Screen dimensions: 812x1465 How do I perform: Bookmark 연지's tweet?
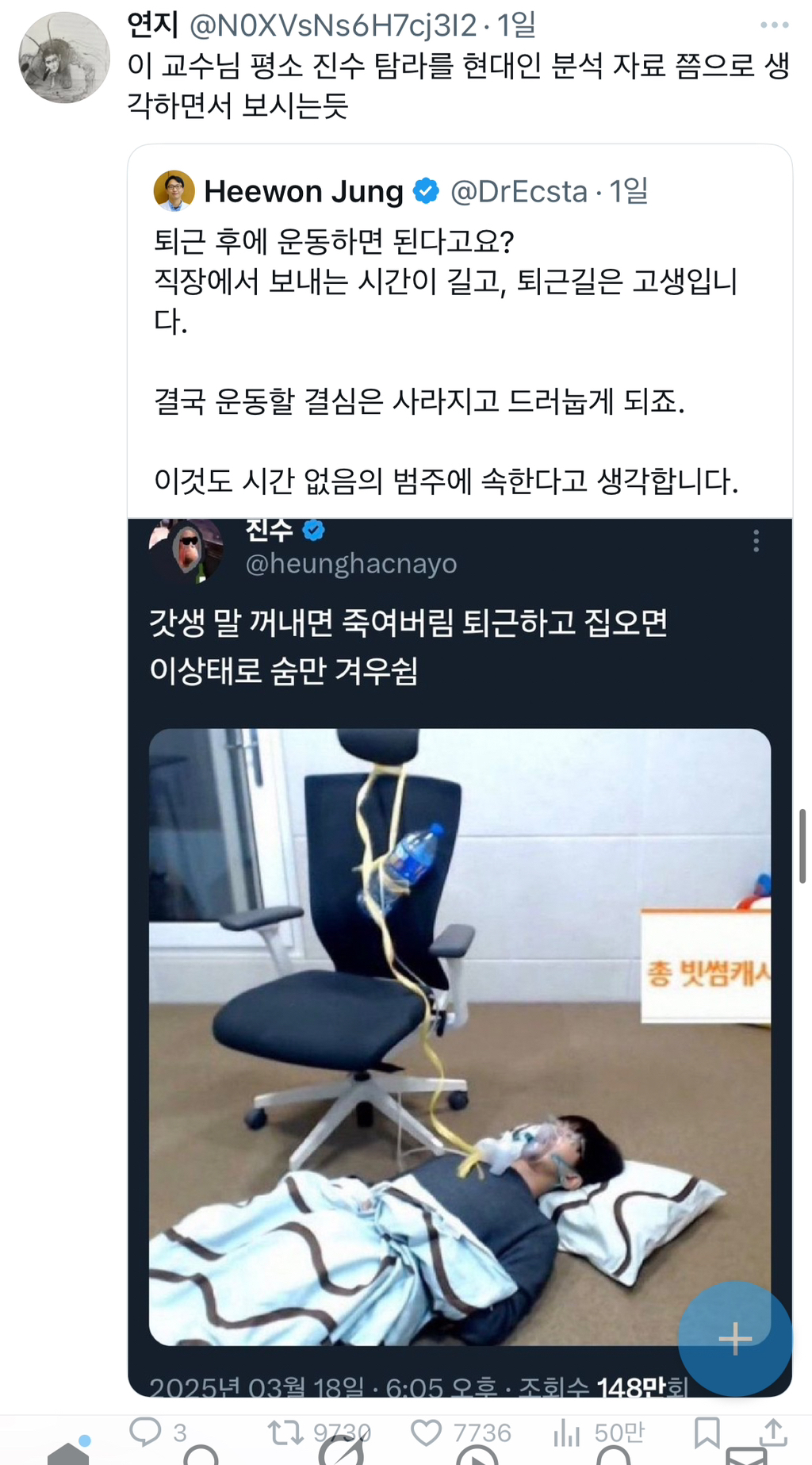click(706, 1432)
